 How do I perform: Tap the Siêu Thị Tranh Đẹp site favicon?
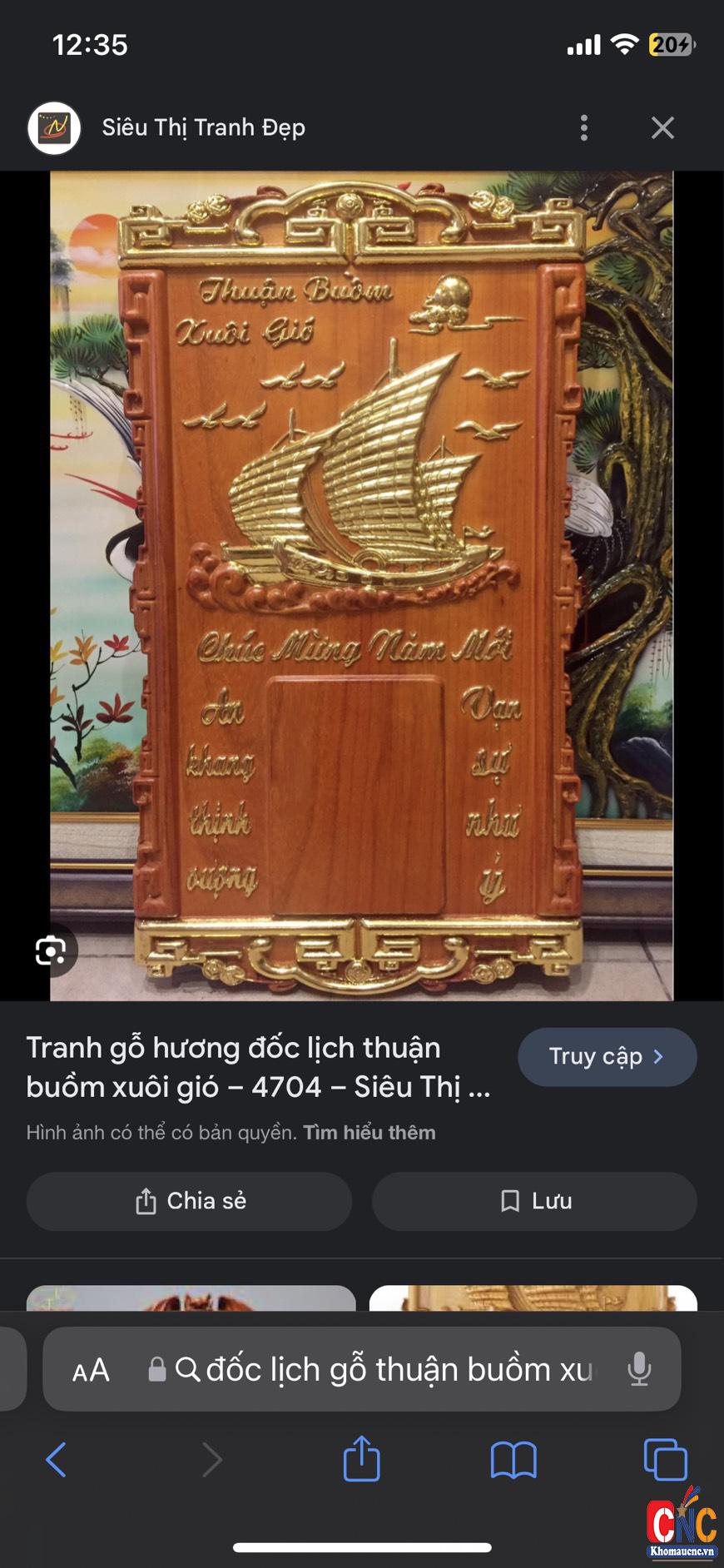pos(52,127)
